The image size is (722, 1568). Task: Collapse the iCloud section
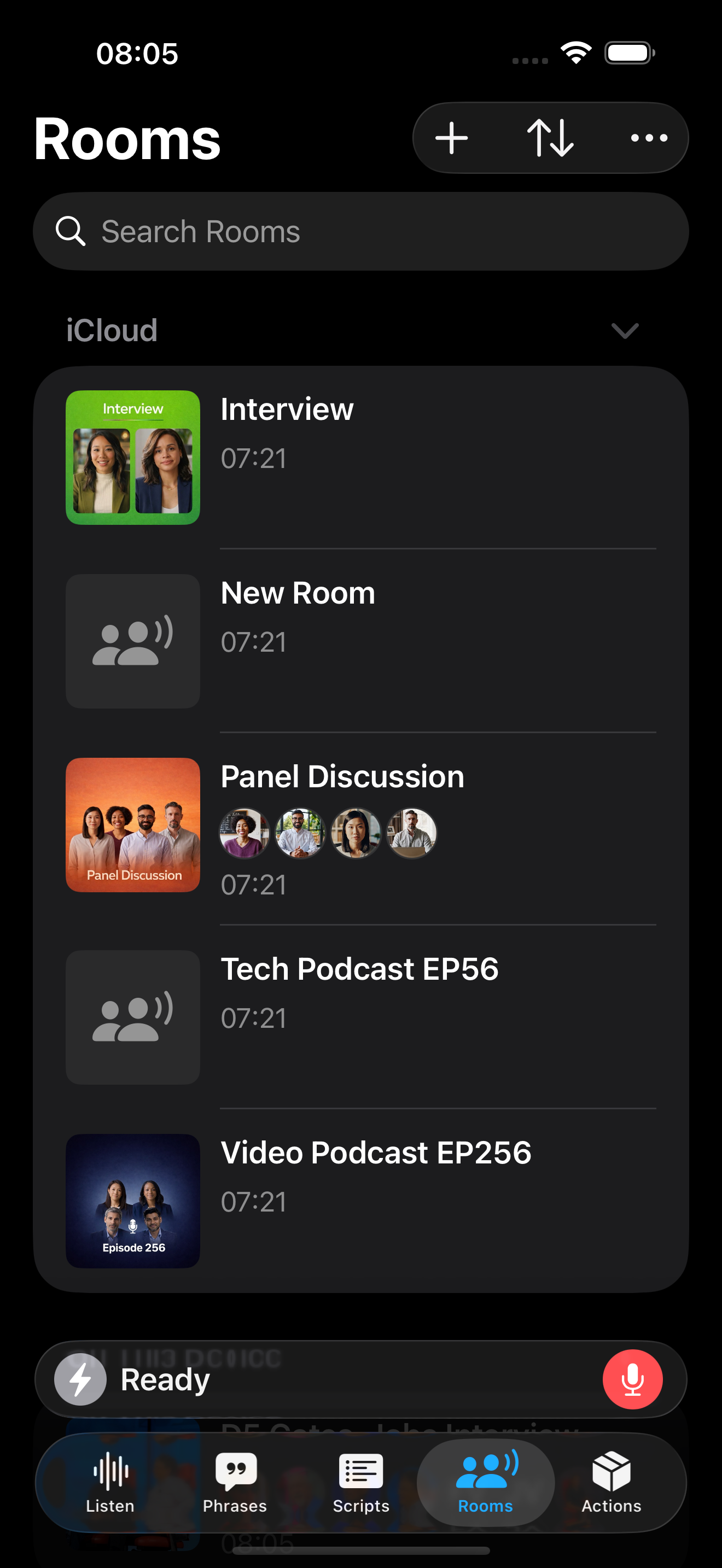tap(625, 331)
